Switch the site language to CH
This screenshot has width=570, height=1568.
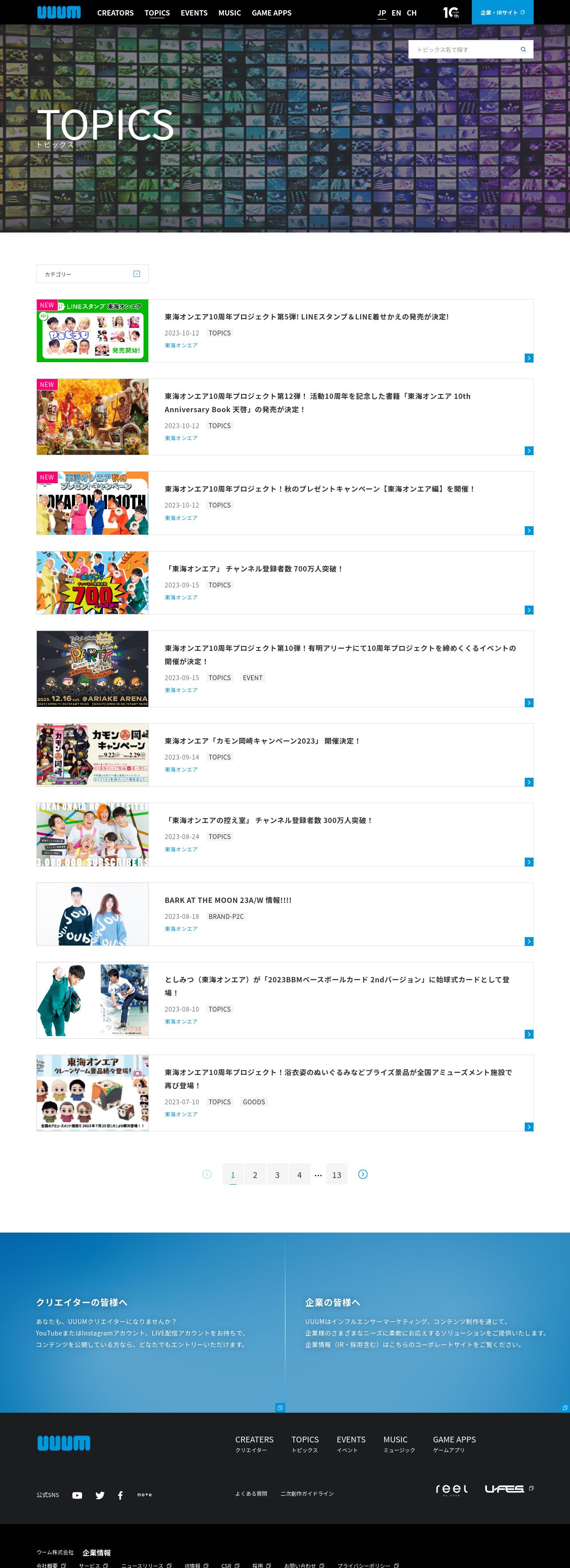(412, 13)
